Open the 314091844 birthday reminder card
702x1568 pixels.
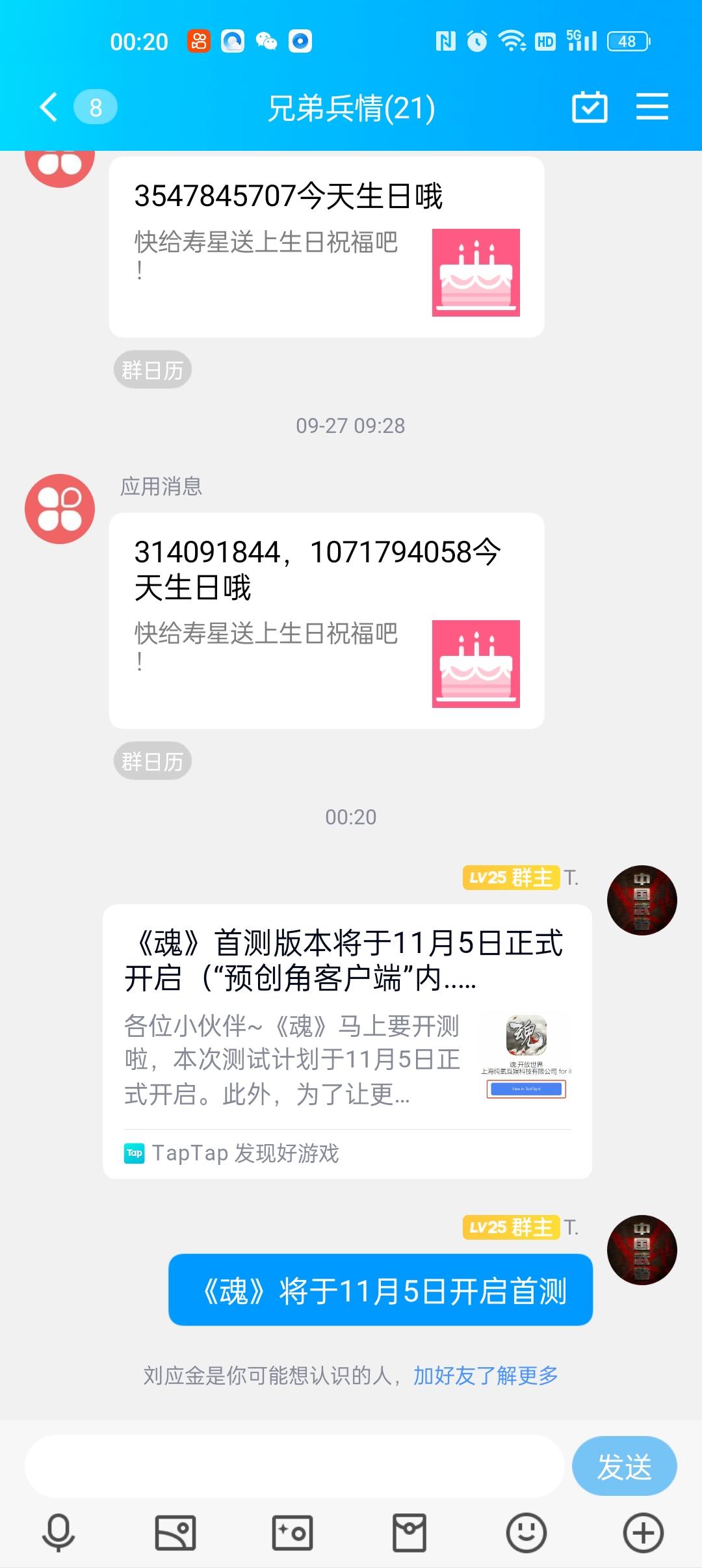[x=326, y=620]
